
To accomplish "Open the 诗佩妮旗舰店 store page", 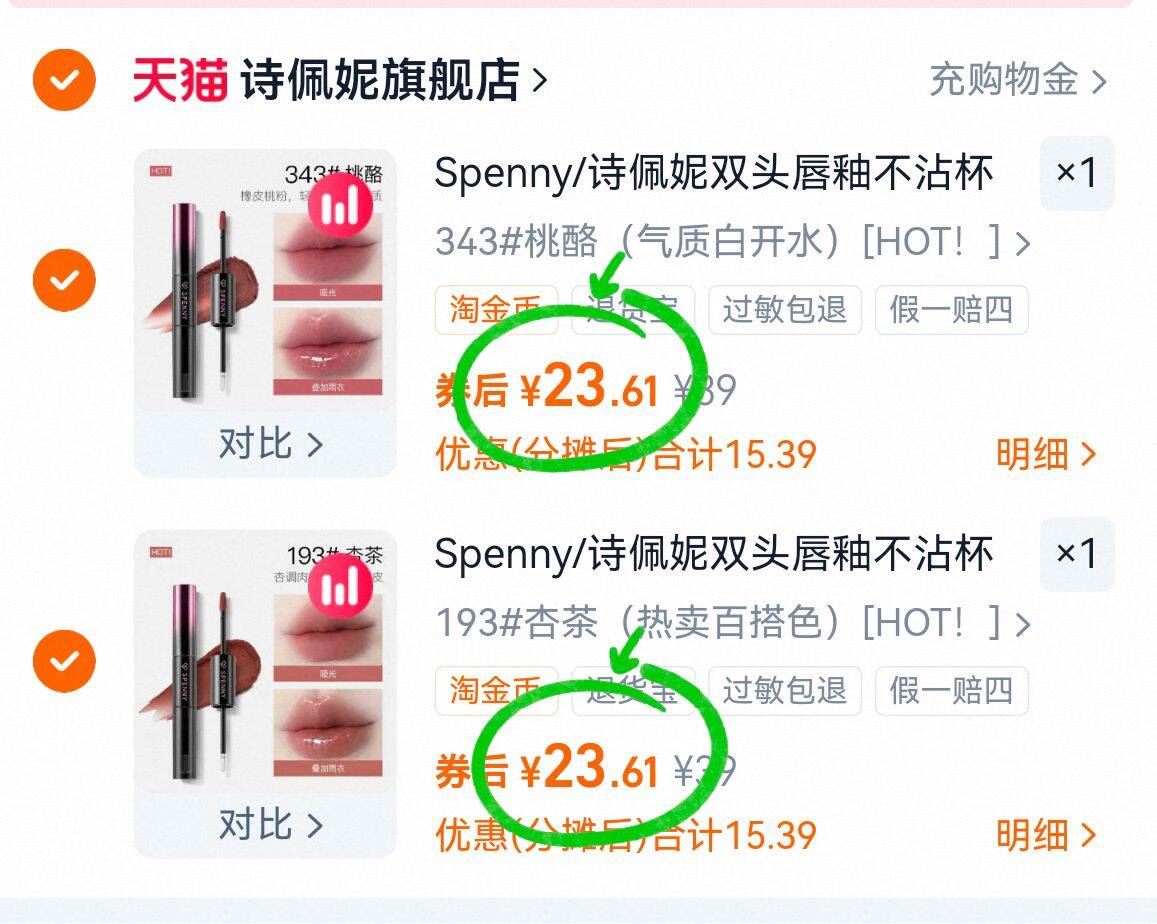I will point(380,80).
